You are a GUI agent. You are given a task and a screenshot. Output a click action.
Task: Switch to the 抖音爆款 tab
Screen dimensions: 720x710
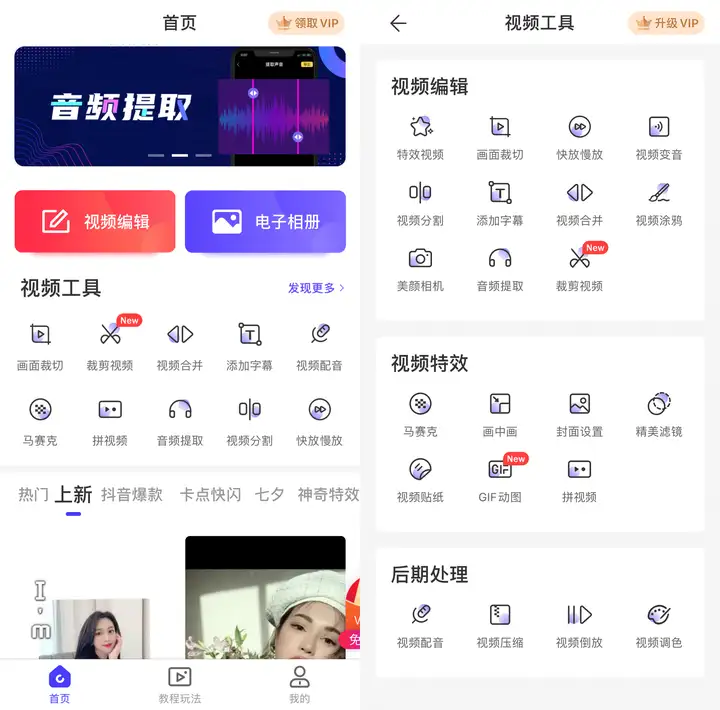[132, 494]
